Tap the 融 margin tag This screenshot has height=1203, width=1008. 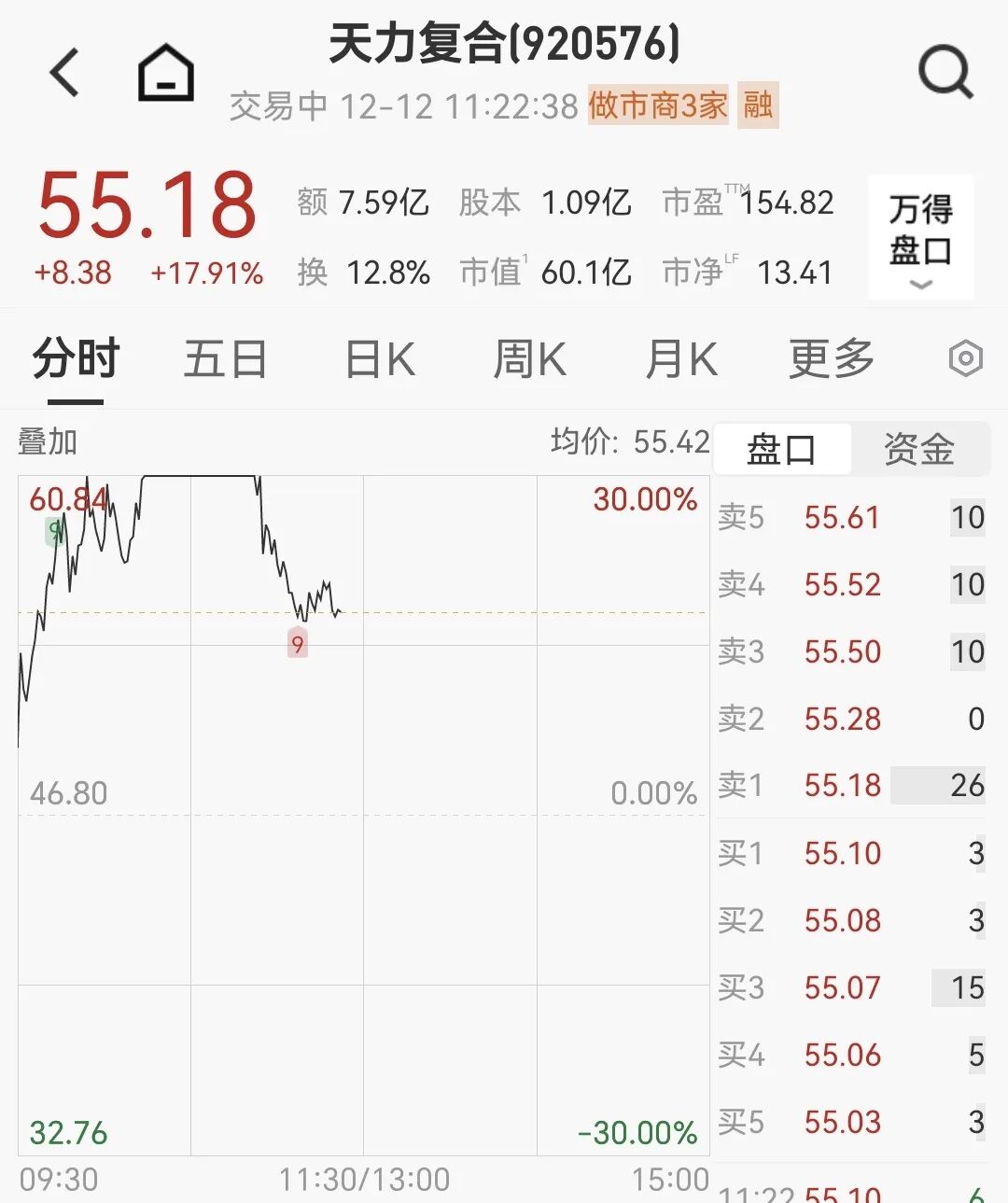click(x=758, y=105)
